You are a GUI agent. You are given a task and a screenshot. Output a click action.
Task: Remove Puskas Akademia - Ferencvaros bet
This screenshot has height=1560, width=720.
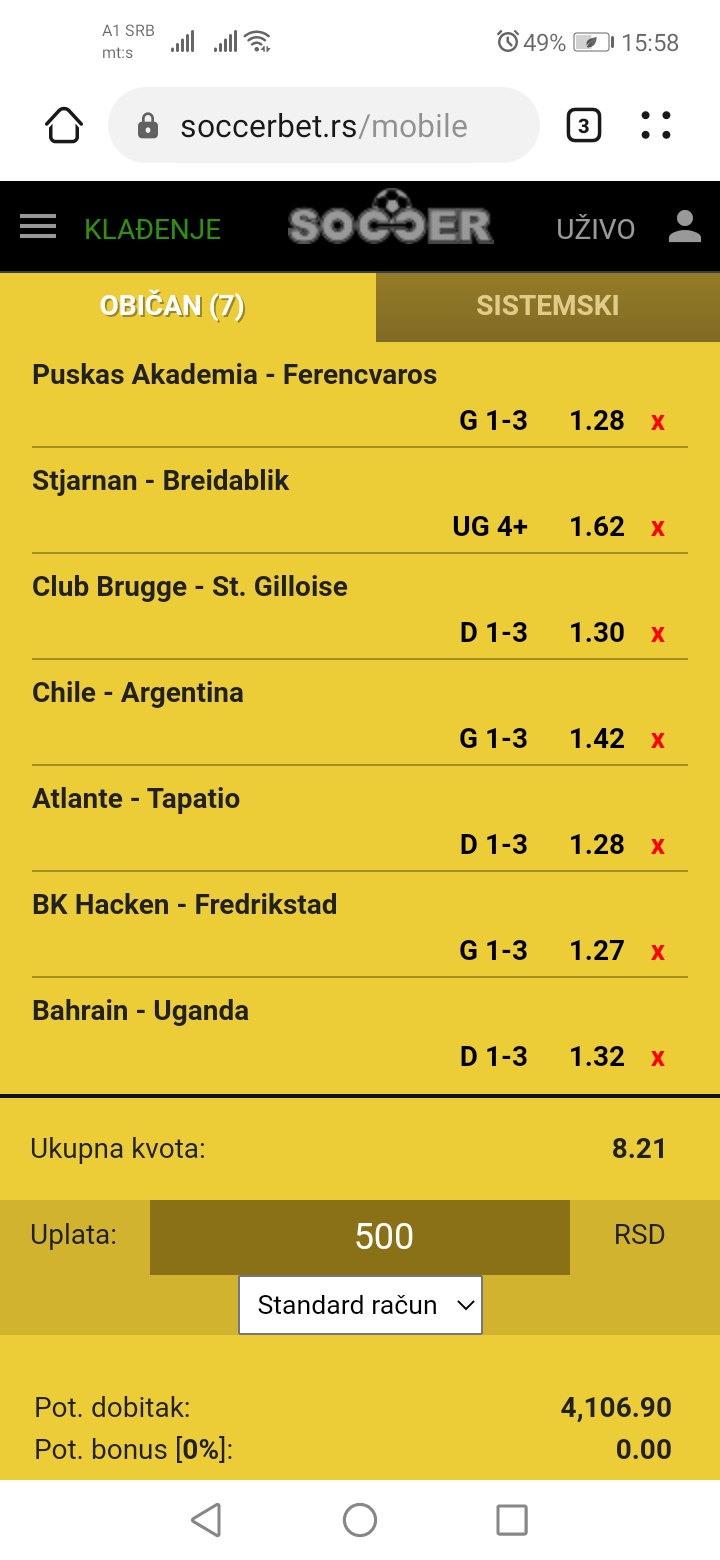[658, 422]
